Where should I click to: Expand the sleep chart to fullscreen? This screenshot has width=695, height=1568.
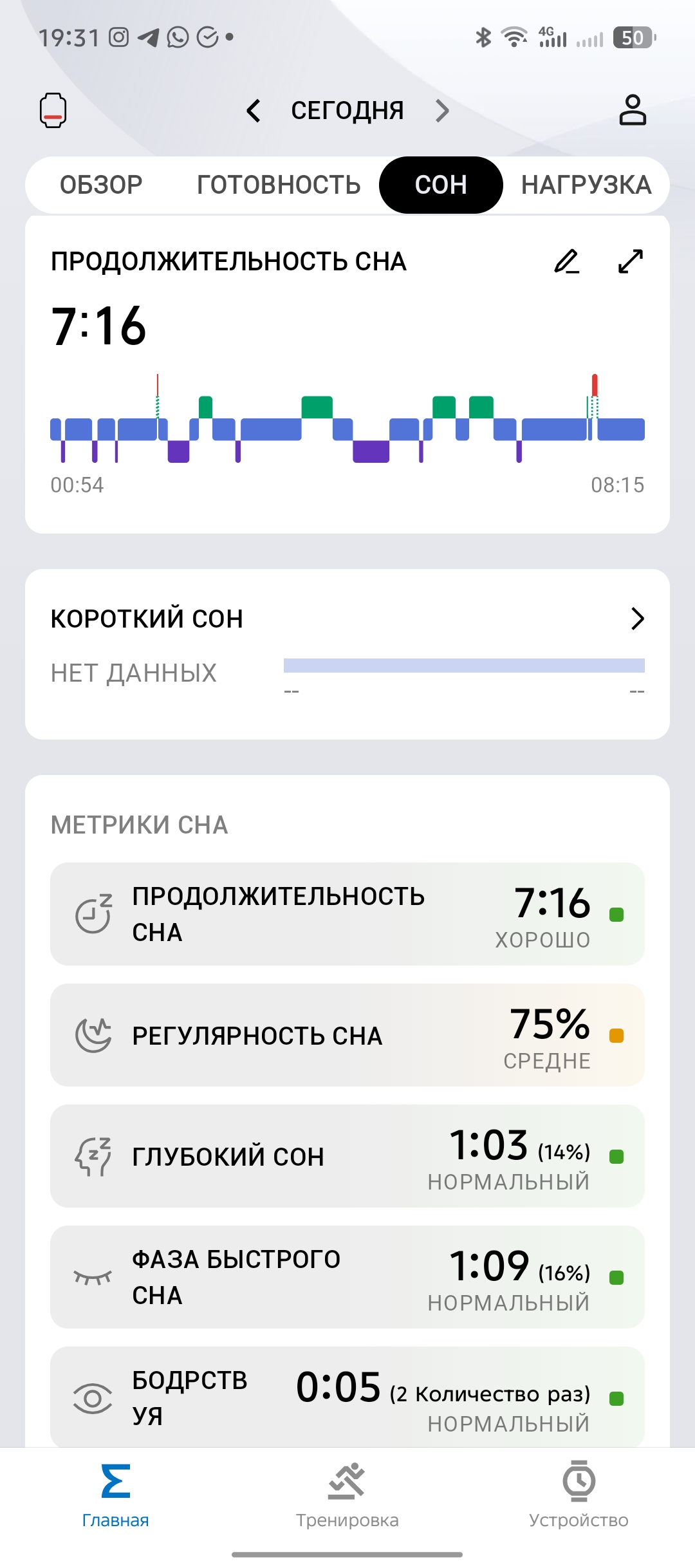pos(631,261)
